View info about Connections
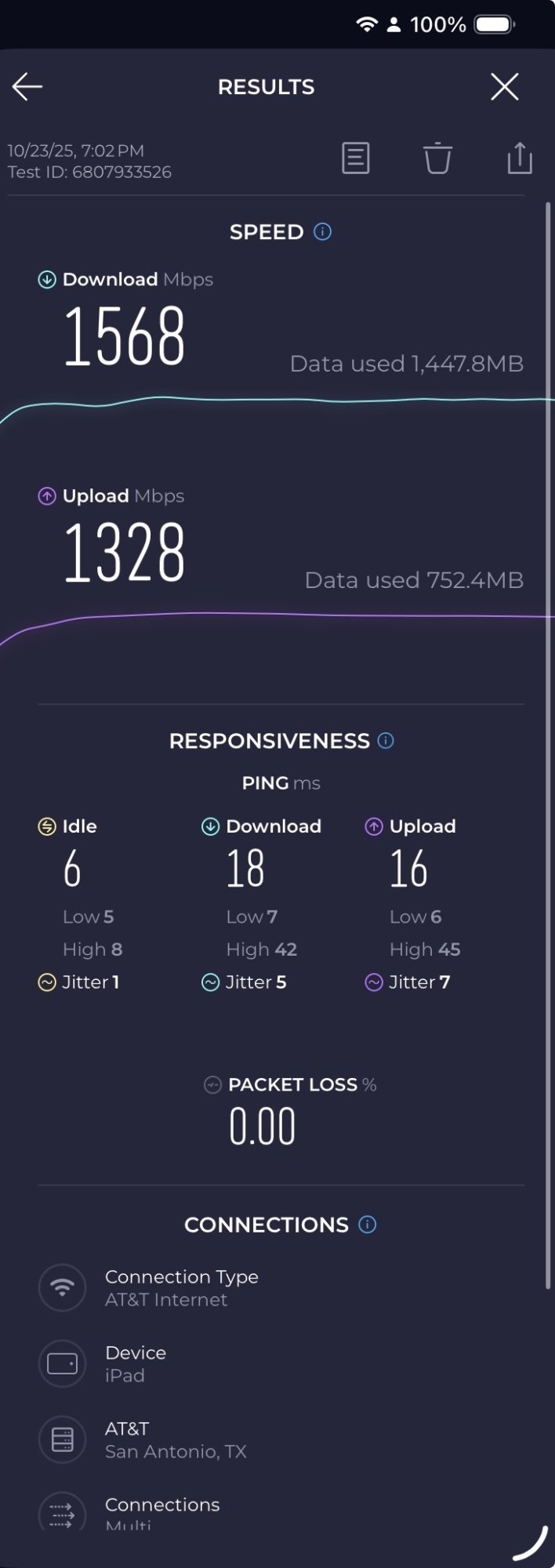 click(x=367, y=1225)
